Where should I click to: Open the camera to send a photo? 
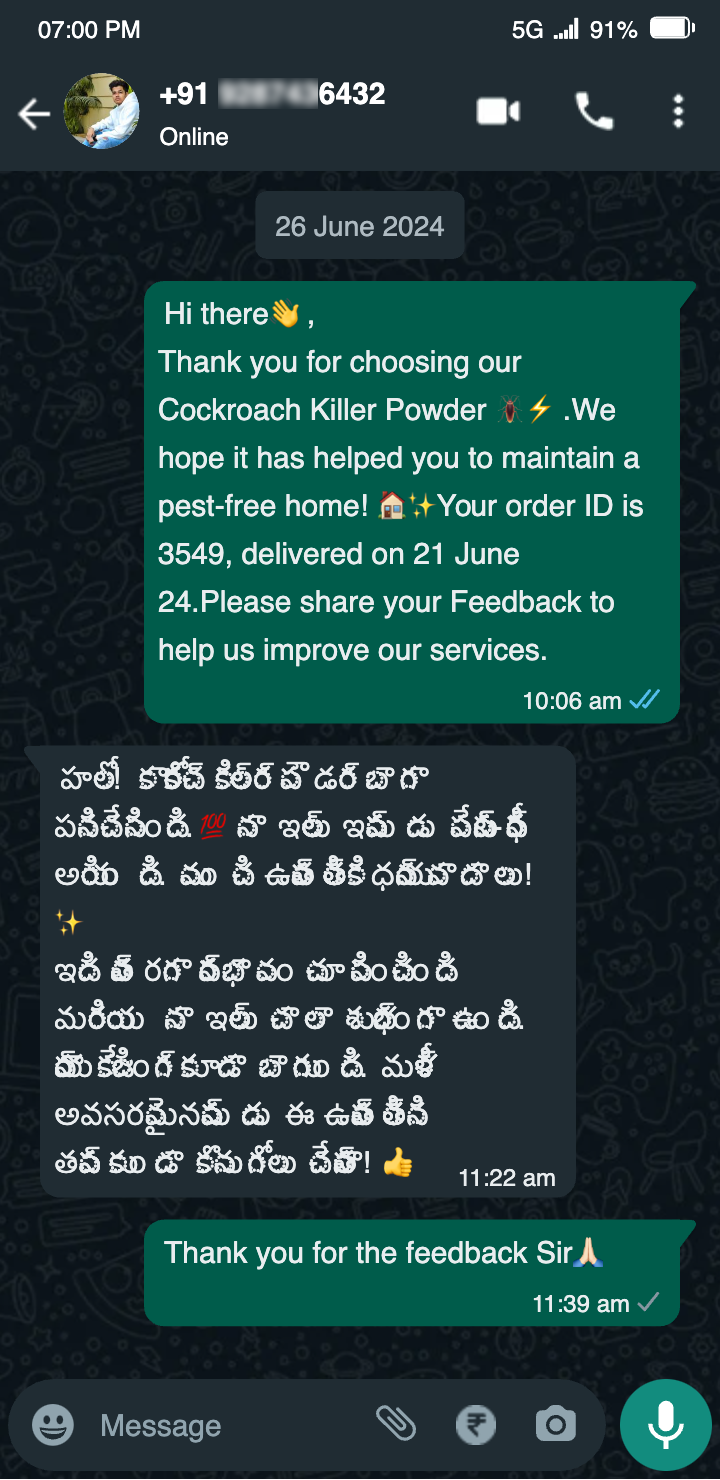[556, 1425]
